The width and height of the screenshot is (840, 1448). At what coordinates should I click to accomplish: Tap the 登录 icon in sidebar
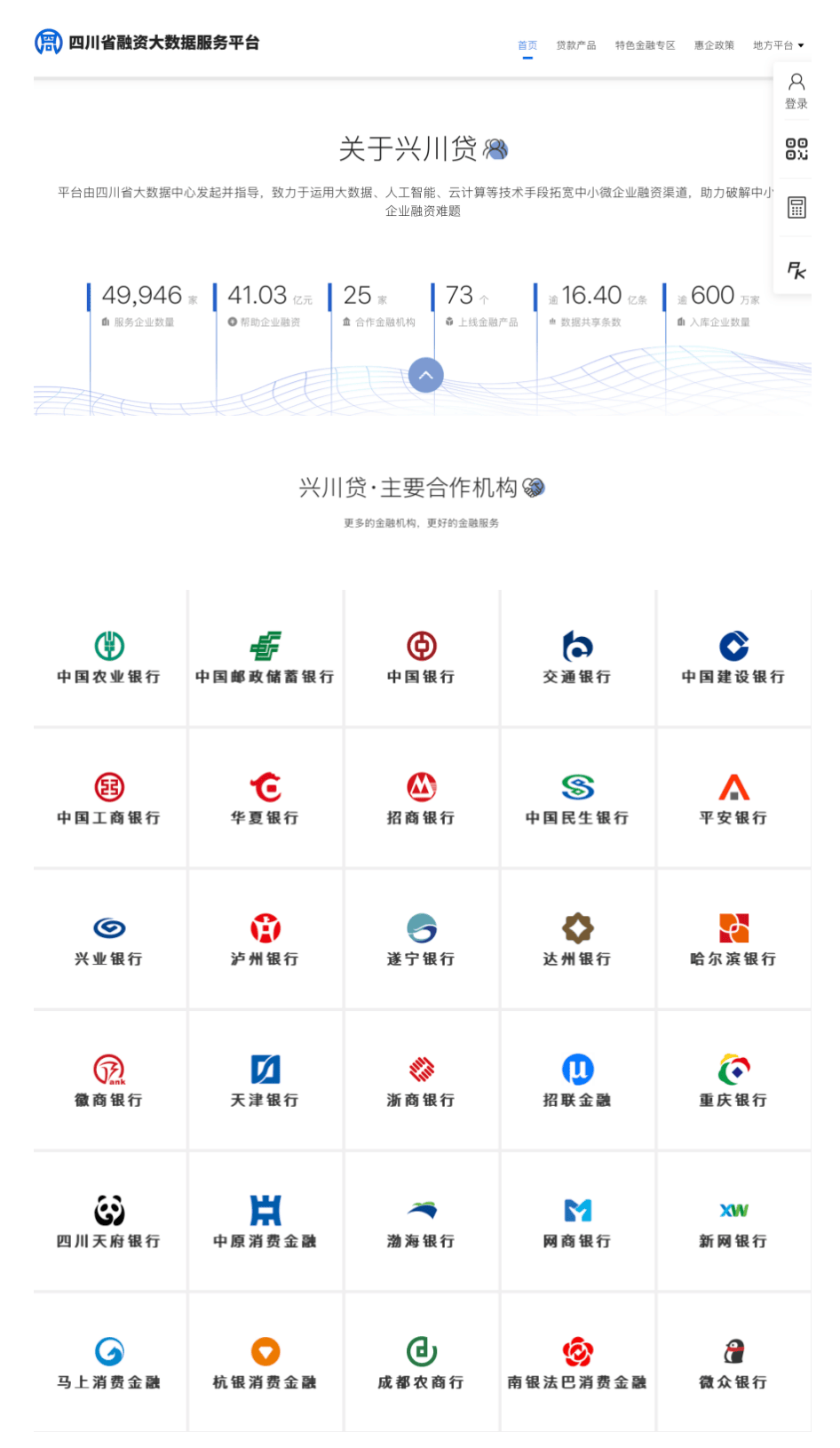(796, 91)
